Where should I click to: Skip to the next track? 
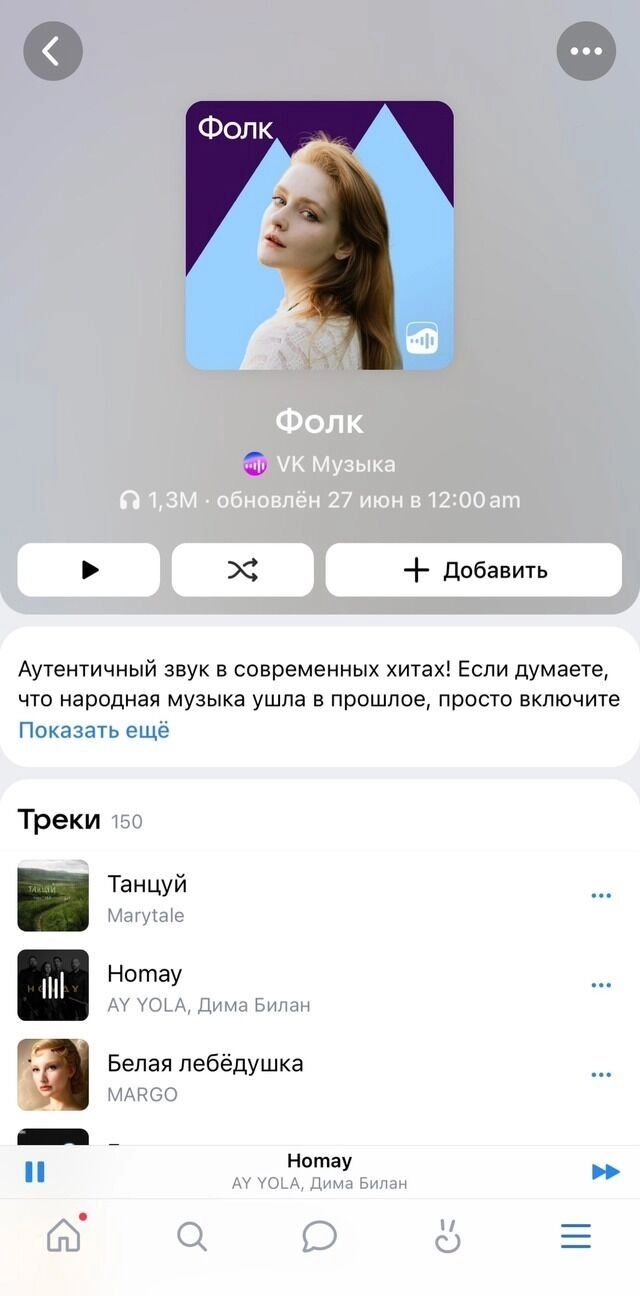(605, 1172)
